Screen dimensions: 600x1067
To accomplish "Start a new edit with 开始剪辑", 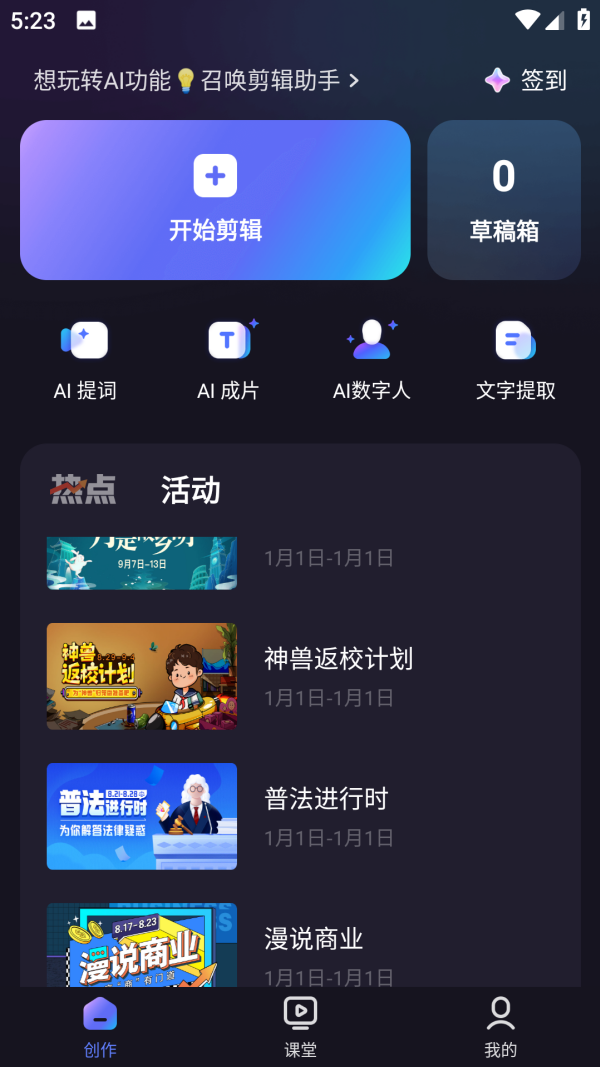I will point(215,200).
